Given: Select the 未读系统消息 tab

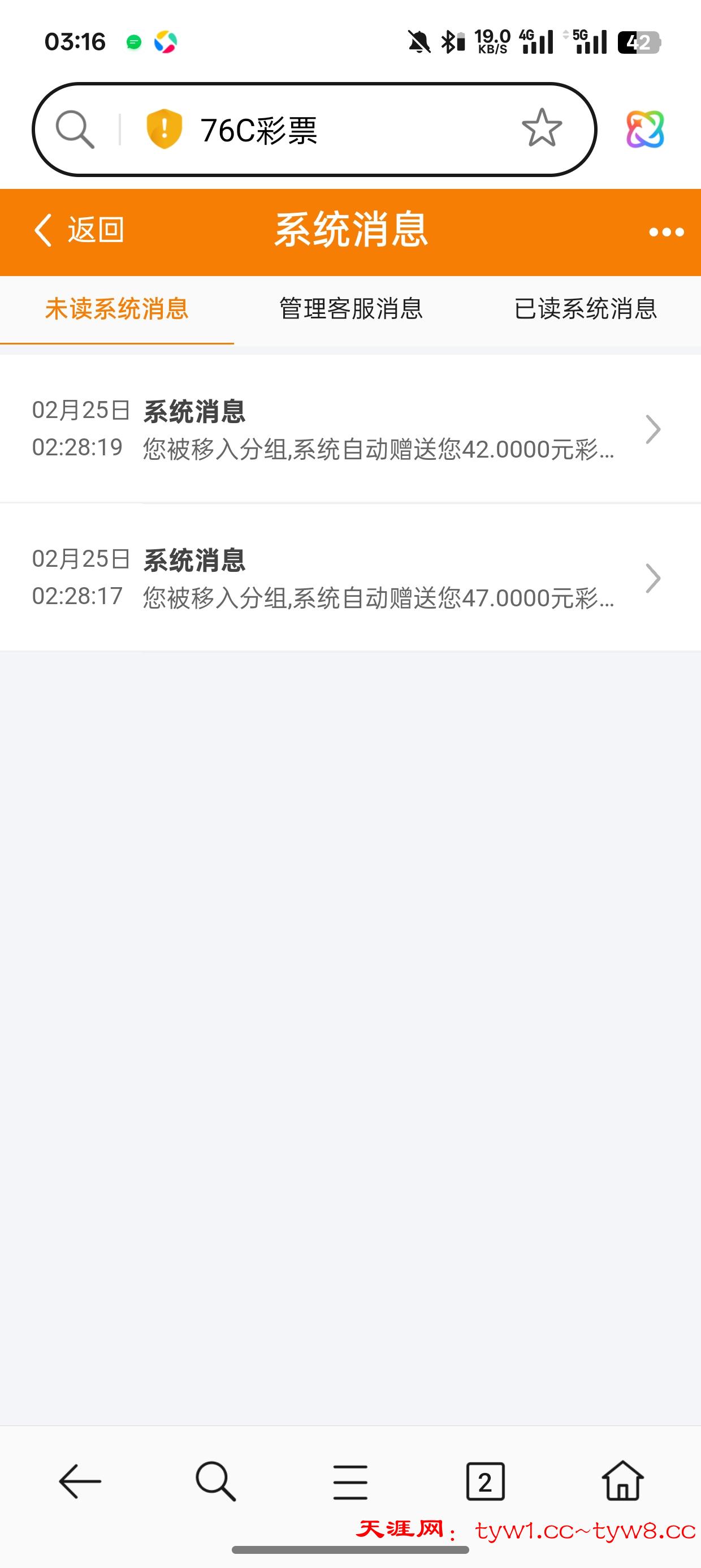Looking at the screenshot, I should pyautogui.click(x=117, y=309).
